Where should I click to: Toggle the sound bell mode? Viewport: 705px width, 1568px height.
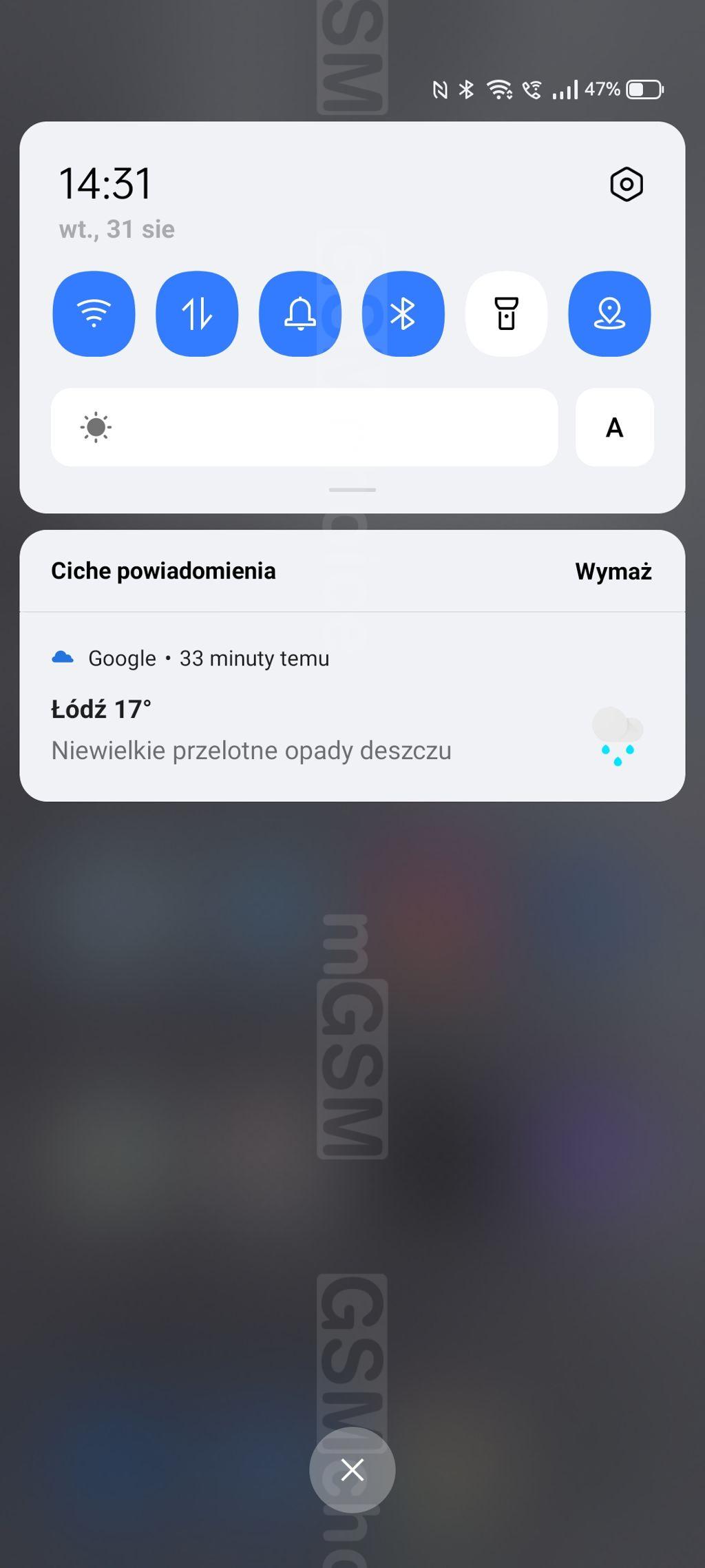pyautogui.click(x=300, y=314)
